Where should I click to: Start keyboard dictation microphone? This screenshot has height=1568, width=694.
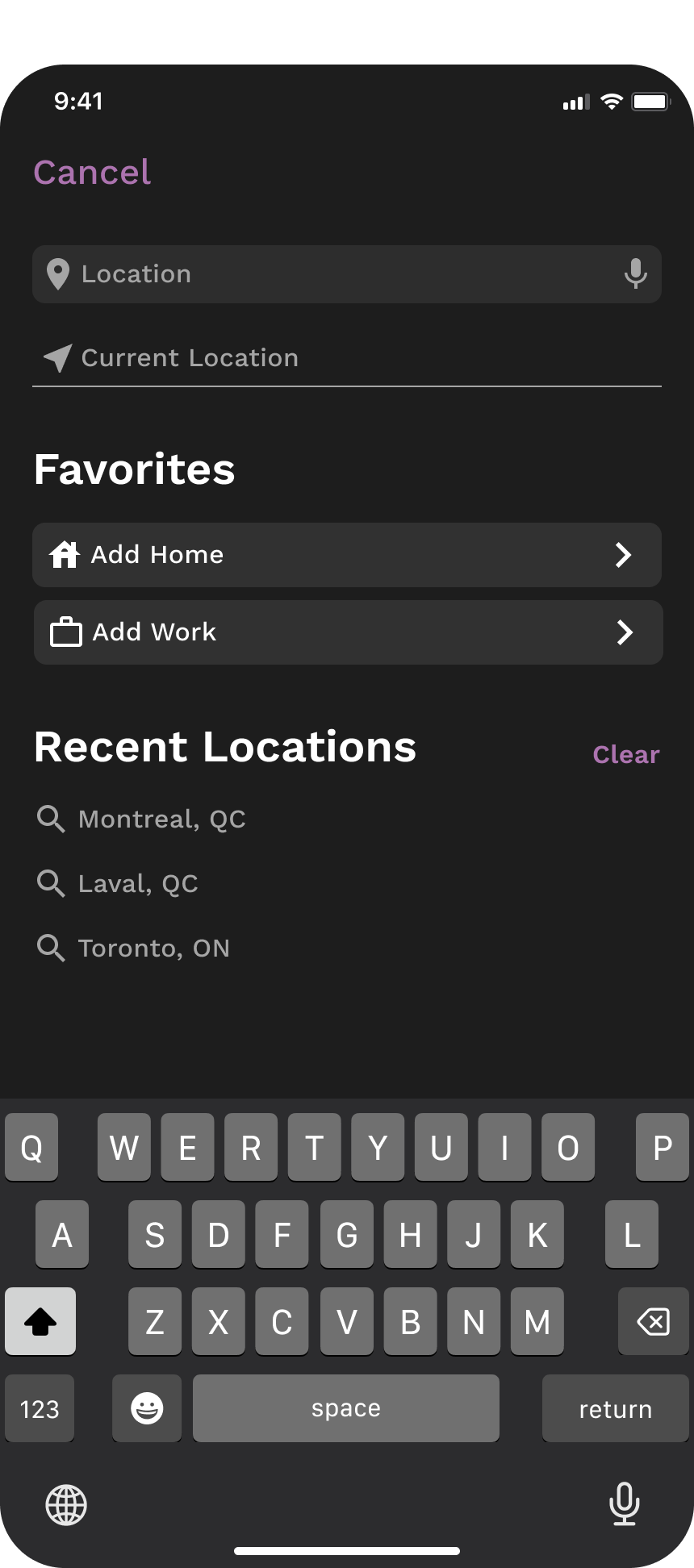[x=625, y=1504]
